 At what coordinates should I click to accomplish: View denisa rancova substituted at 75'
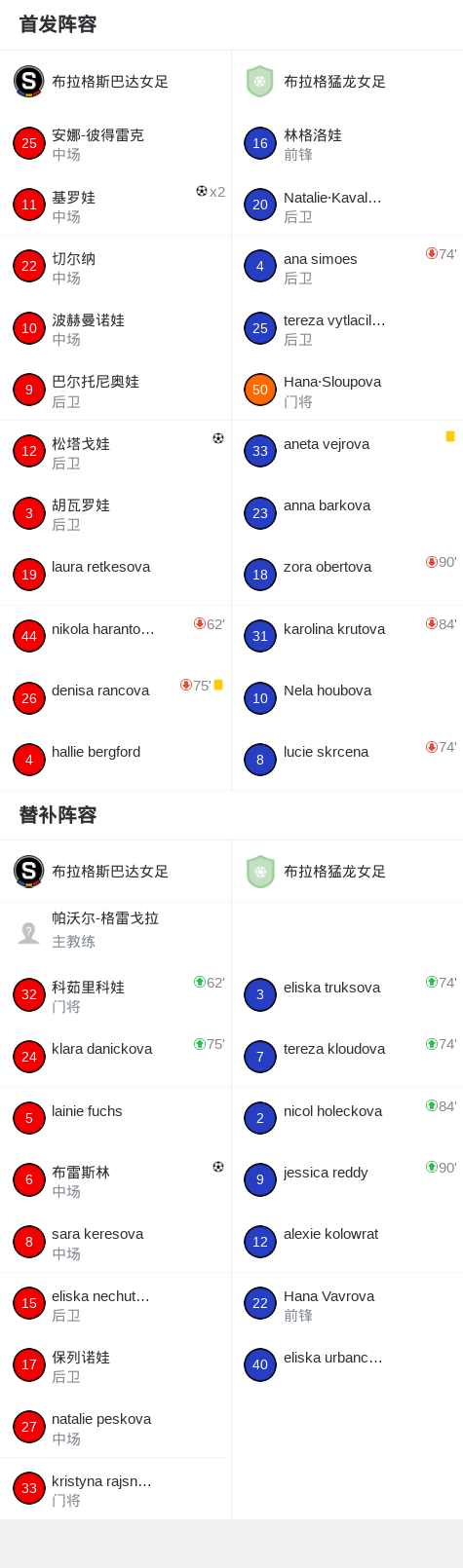pyautogui.click(x=115, y=698)
